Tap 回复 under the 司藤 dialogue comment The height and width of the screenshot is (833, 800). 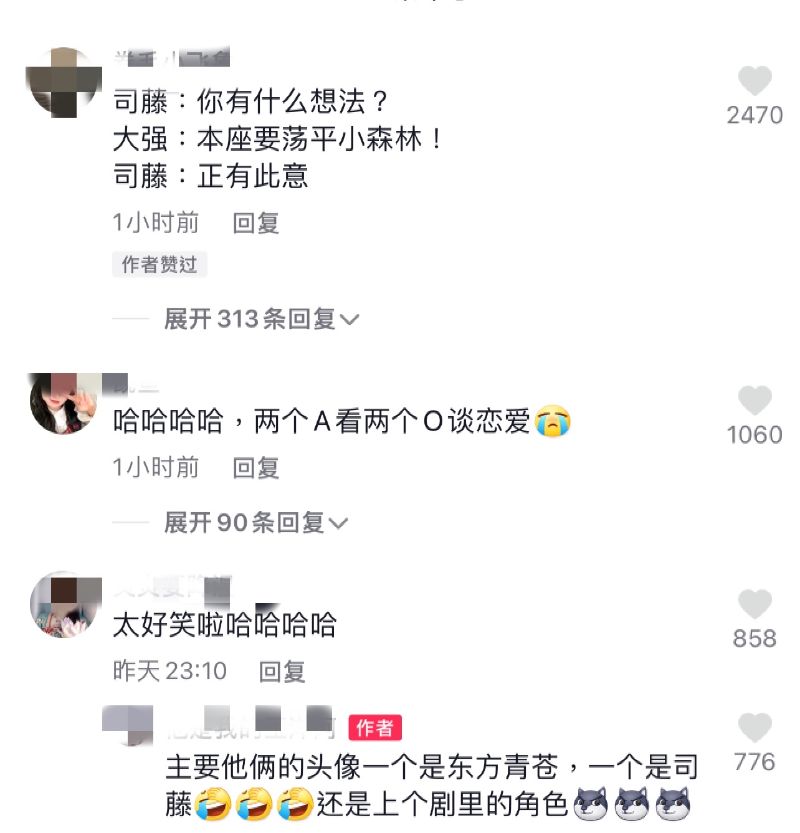tap(256, 223)
